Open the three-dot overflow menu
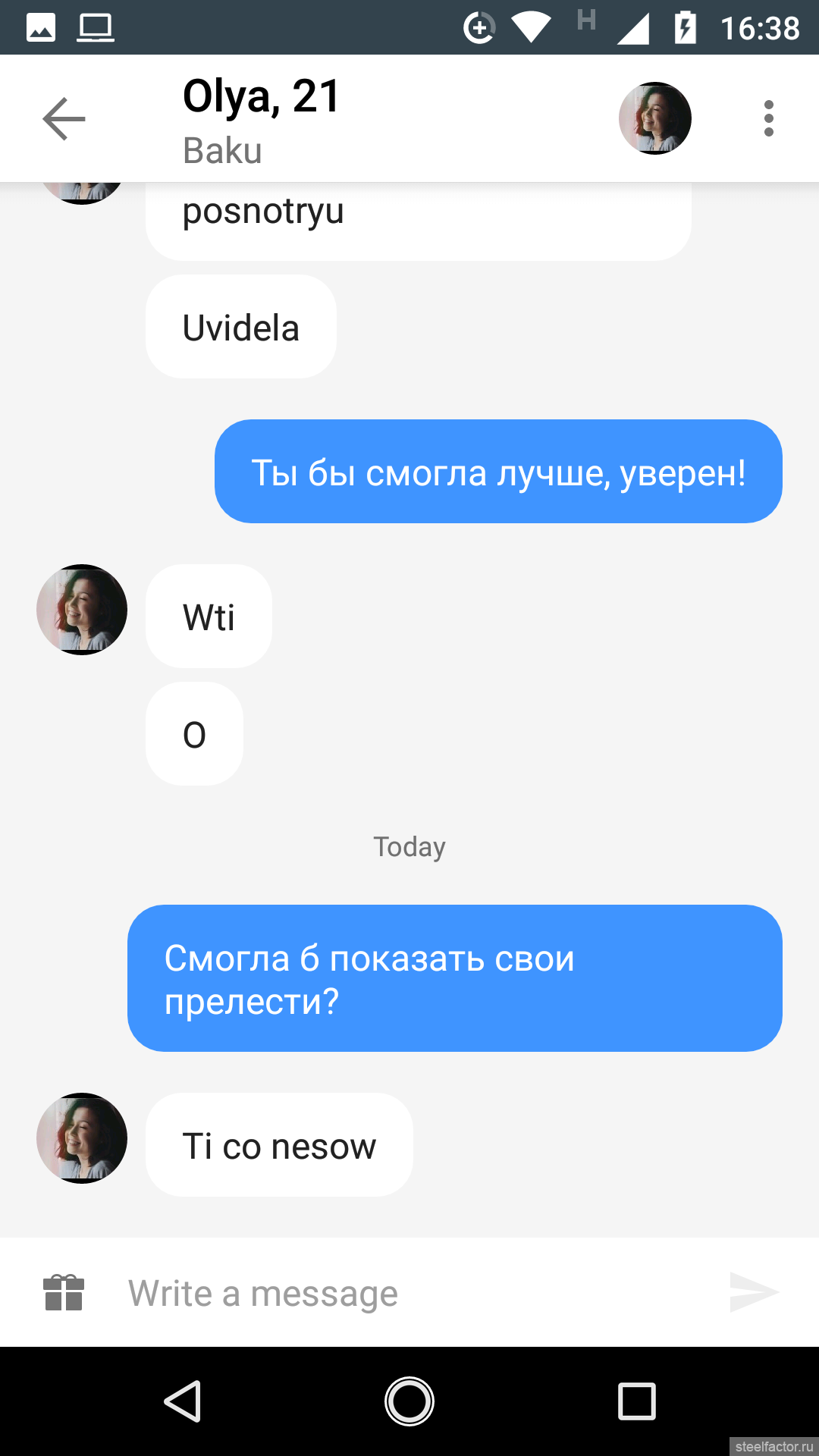 769,118
